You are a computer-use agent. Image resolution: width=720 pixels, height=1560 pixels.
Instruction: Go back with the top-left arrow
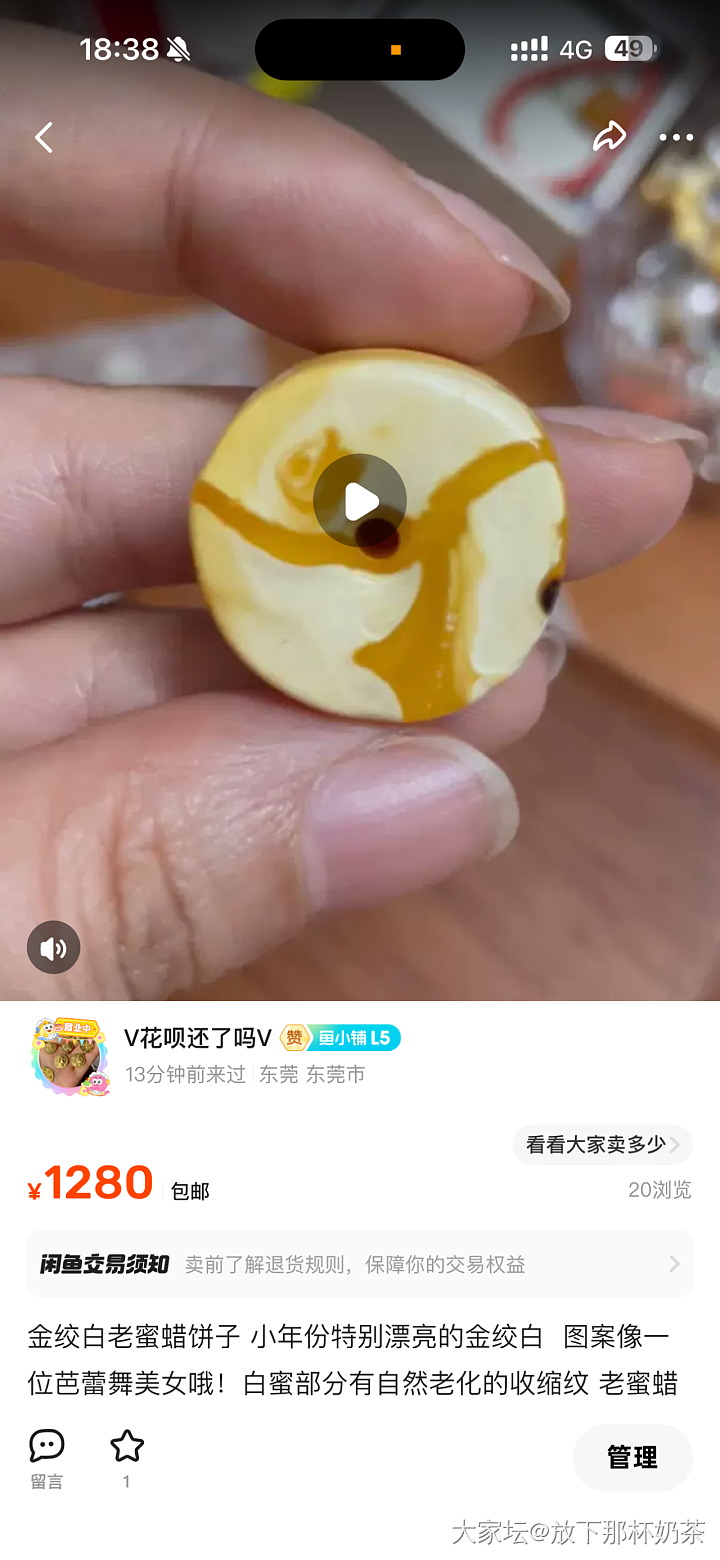coord(44,138)
